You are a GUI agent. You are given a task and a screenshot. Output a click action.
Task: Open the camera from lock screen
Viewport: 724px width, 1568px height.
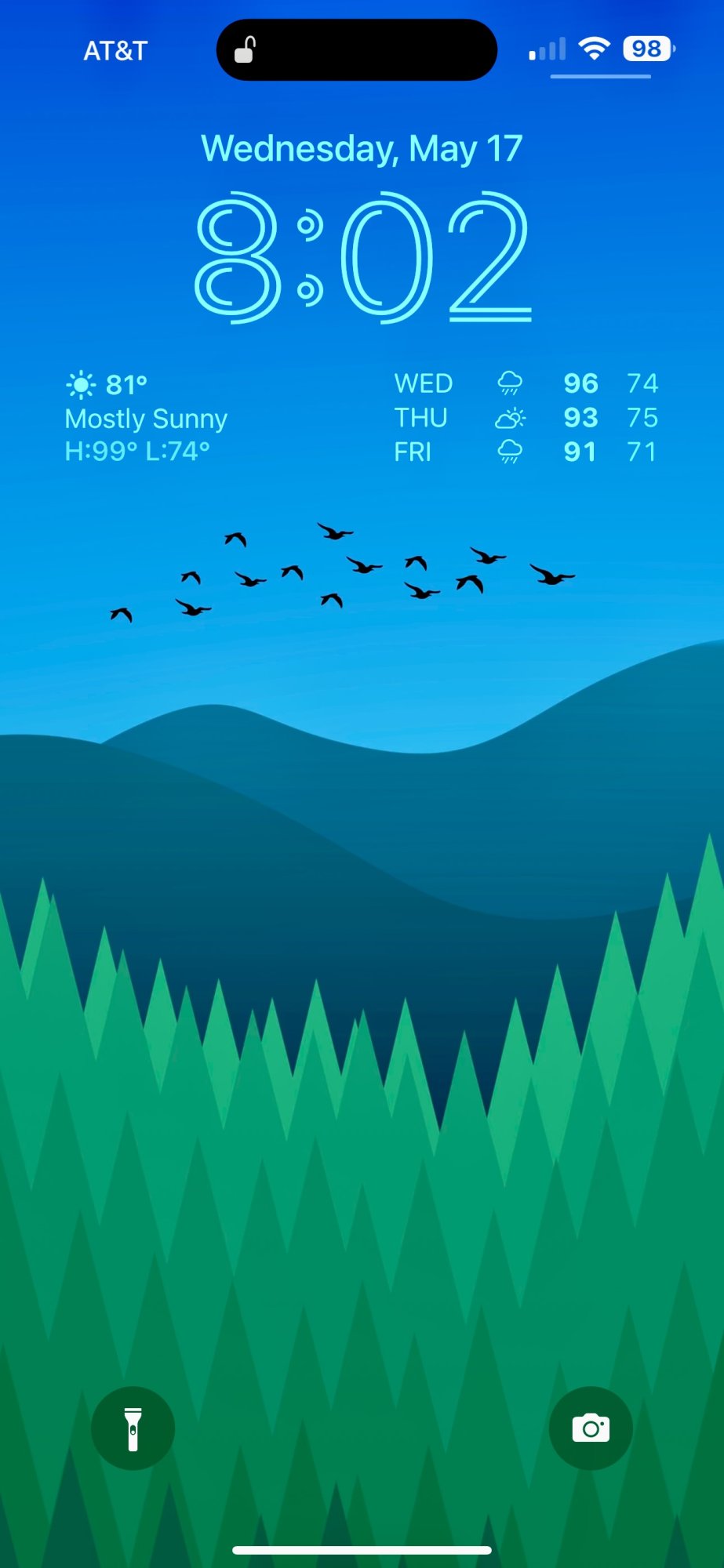pos(591,1428)
